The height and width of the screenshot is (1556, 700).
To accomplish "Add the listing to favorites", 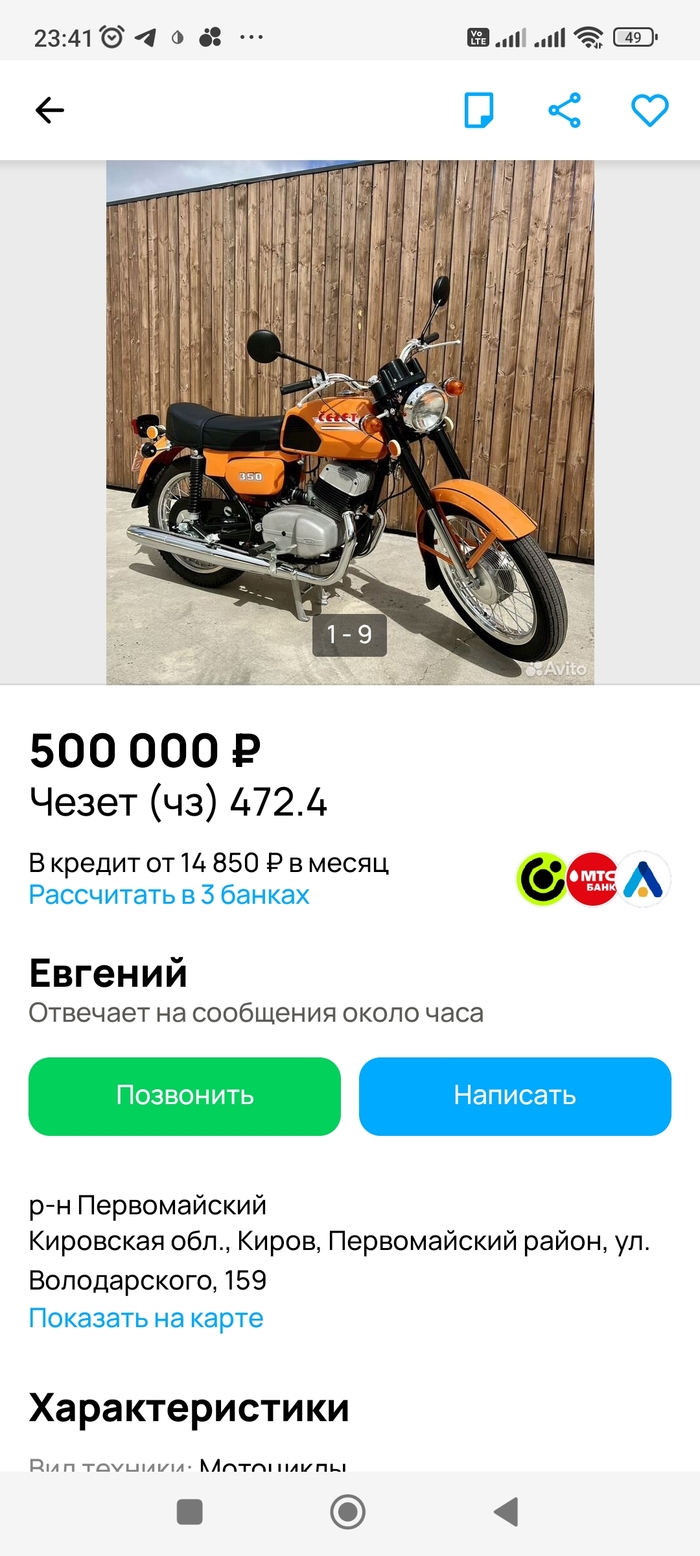I will (x=649, y=110).
